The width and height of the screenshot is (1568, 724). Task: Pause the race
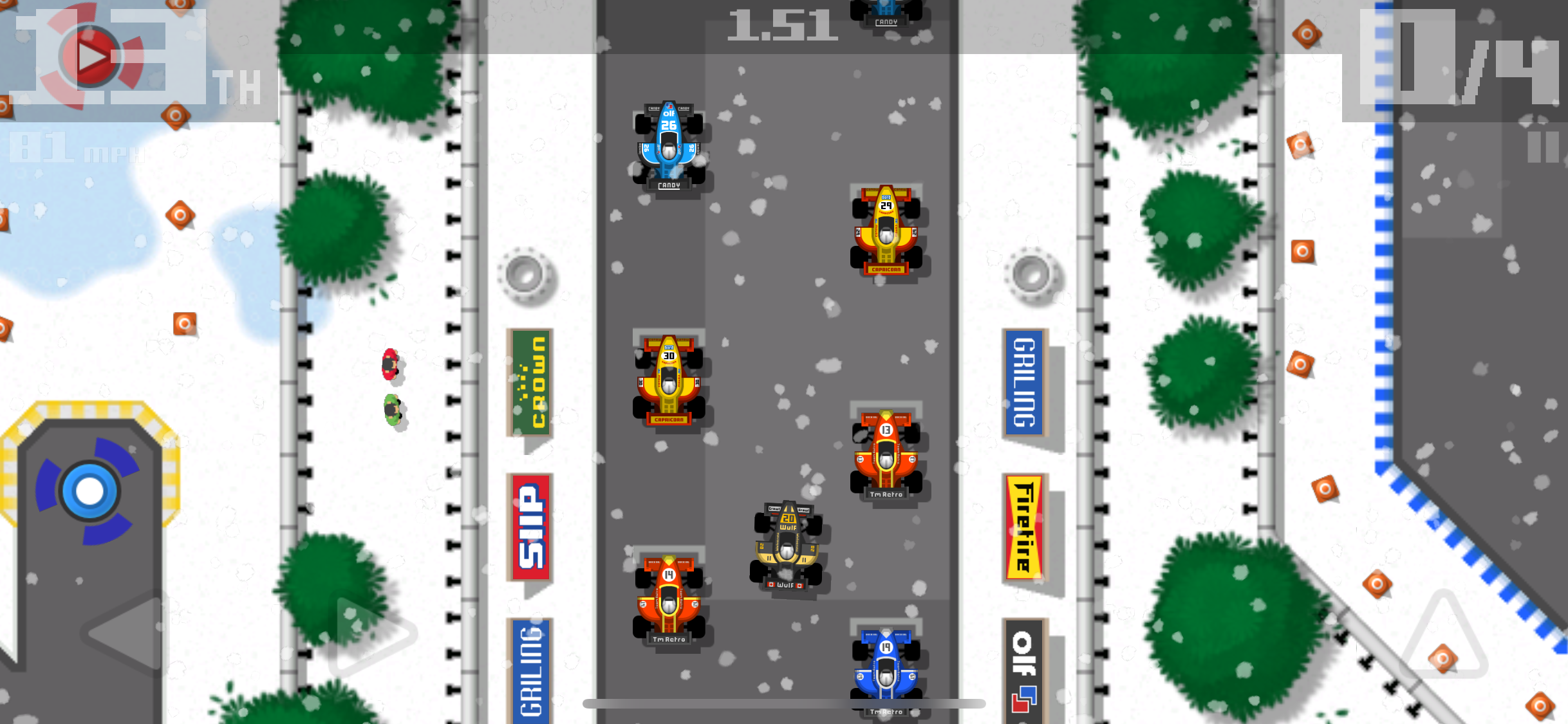pyautogui.click(x=1543, y=147)
